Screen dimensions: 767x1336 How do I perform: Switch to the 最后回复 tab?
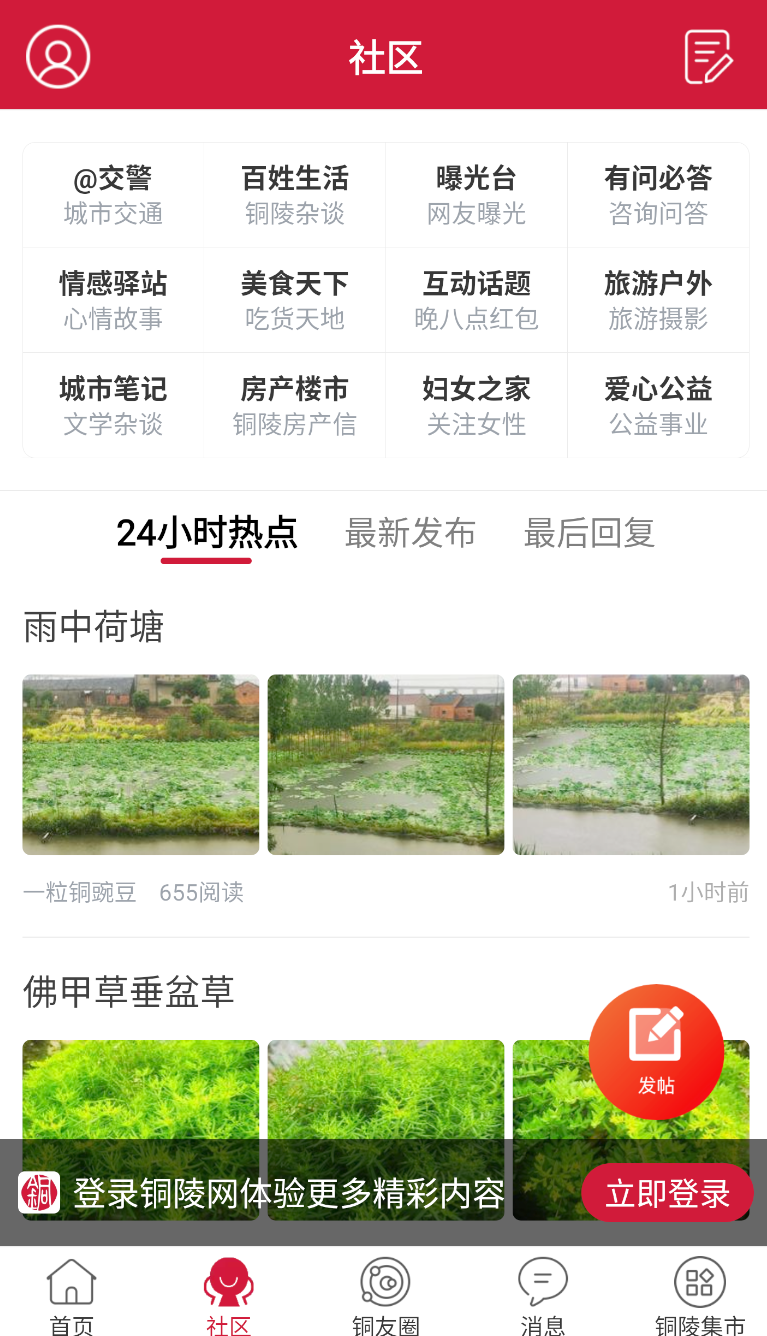(x=588, y=534)
